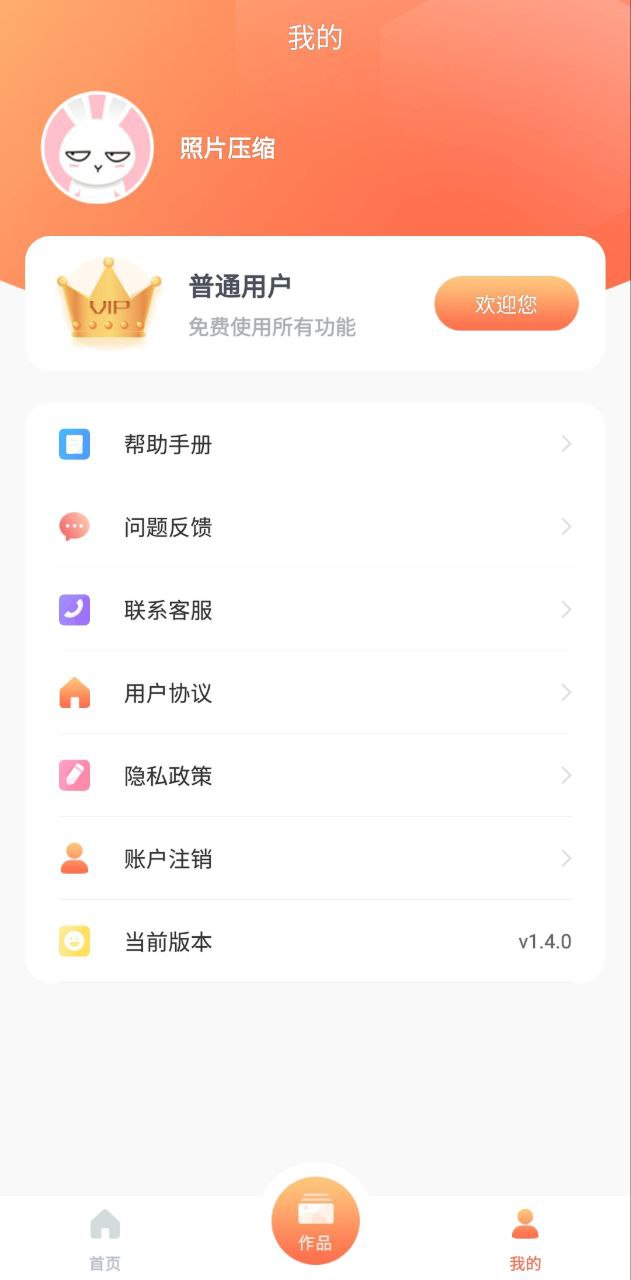631x1280 pixels.
Task: View the 用户协议 user agreement
Action: 315,693
